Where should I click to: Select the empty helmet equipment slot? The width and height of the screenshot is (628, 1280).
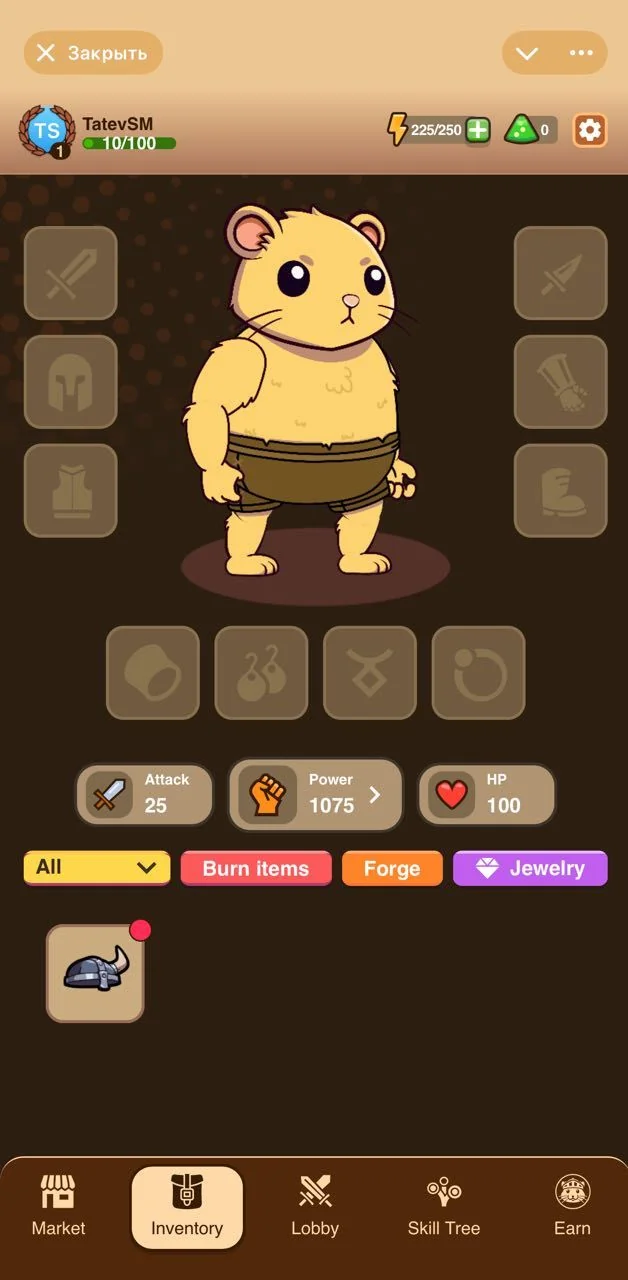pyautogui.click(x=71, y=382)
